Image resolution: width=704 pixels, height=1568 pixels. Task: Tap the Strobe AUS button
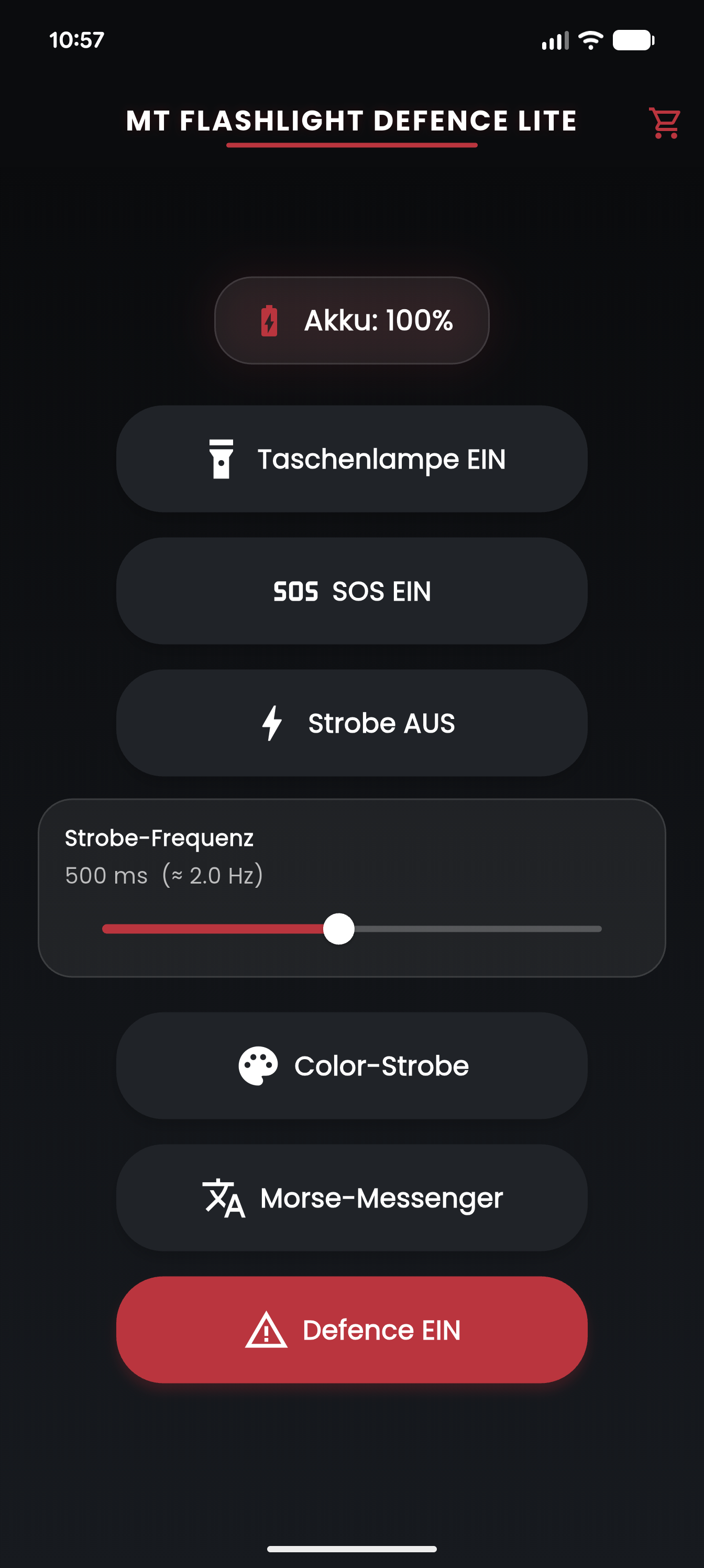point(351,723)
